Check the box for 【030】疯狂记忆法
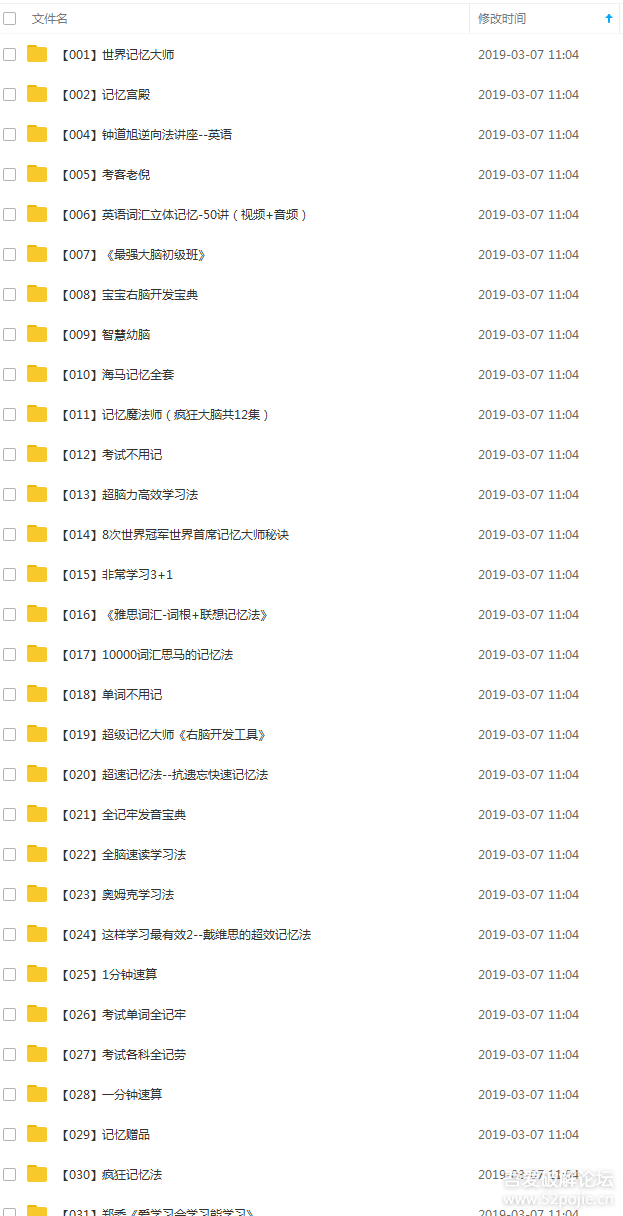The image size is (623, 1216). pyautogui.click(x=9, y=1175)
